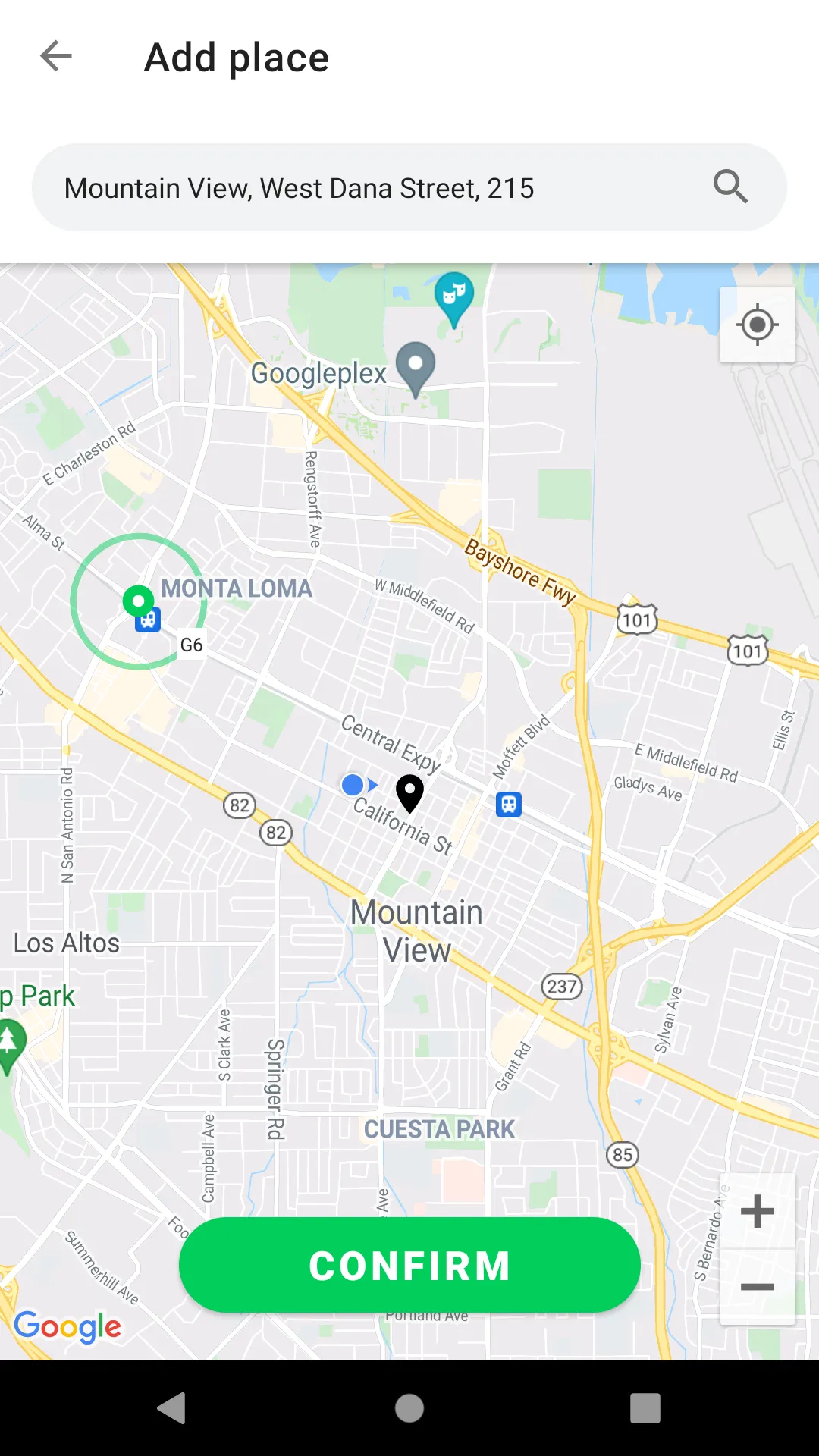
Task: Zoom out of the map
Action: 757,1287
